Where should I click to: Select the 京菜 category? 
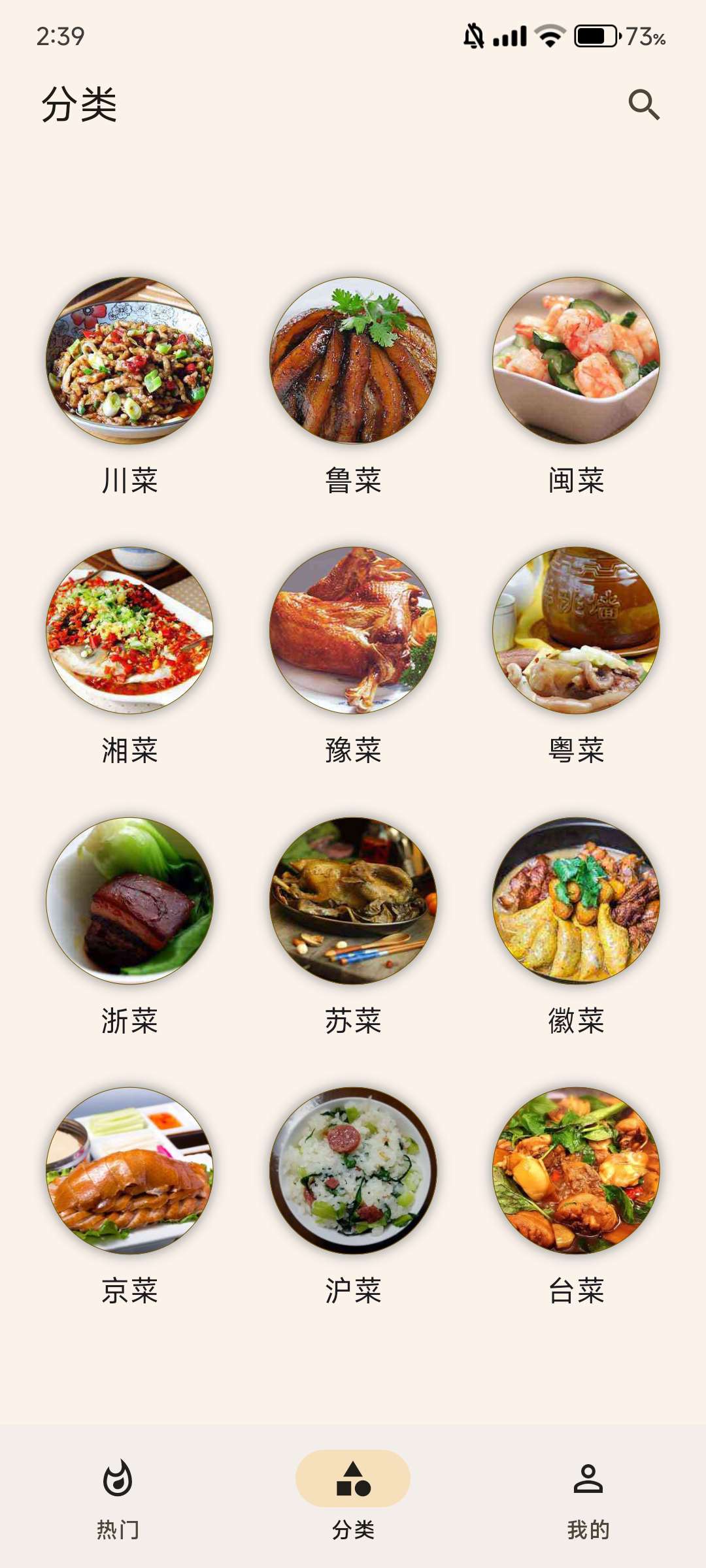point(129,1170)
